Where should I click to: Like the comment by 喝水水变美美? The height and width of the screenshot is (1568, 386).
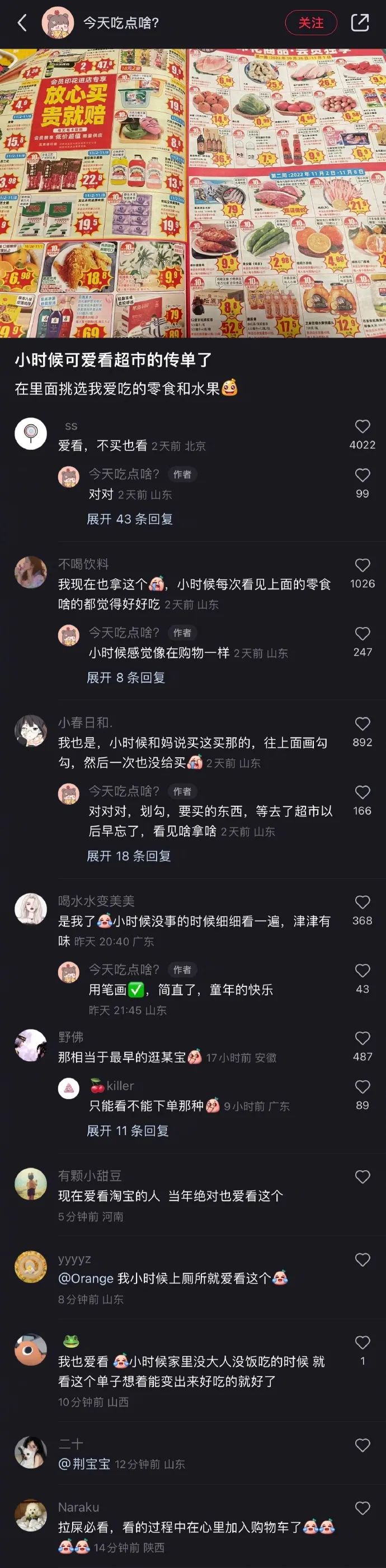click(362, 902)
